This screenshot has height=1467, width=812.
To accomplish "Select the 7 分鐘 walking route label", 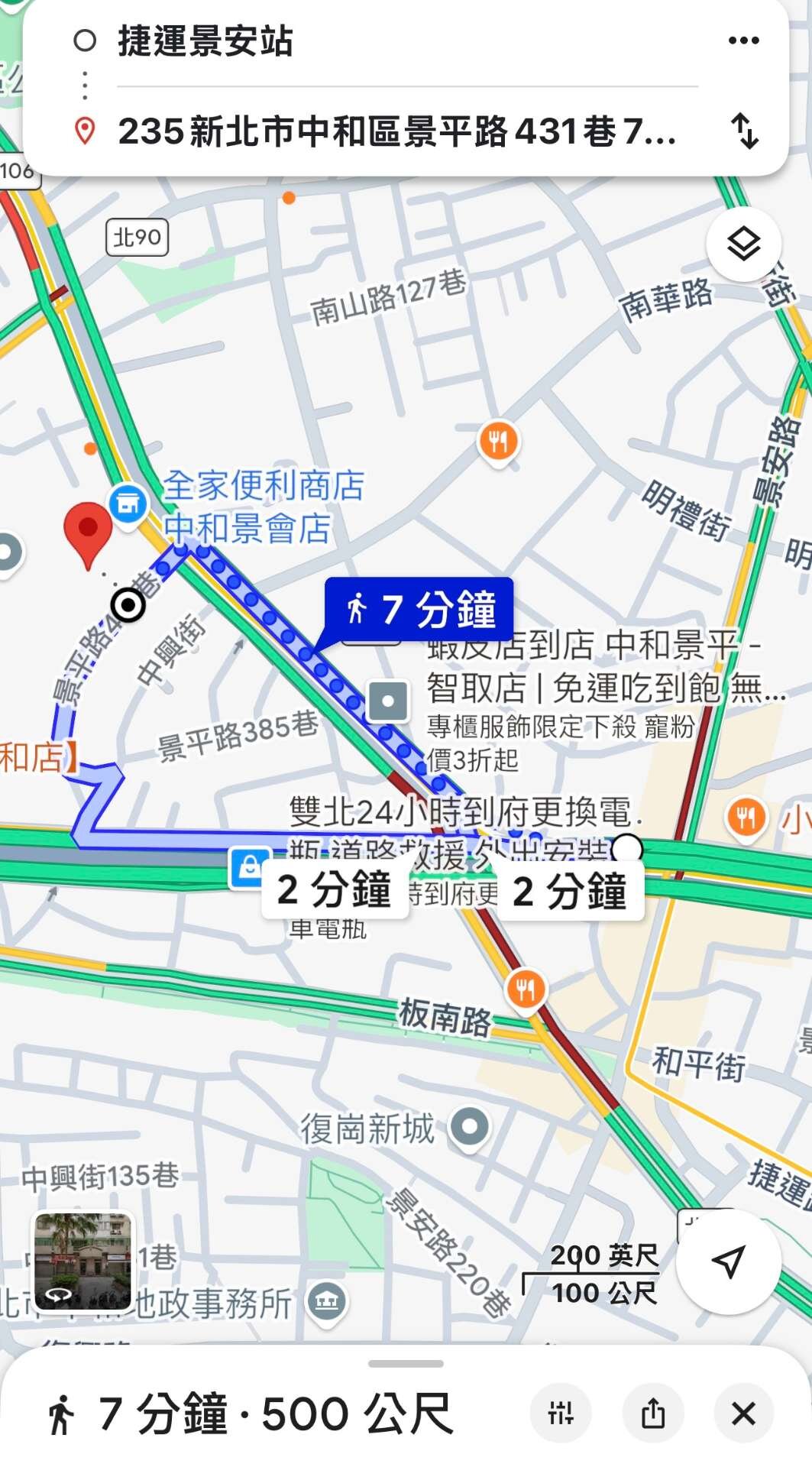I will click(420, 610).
